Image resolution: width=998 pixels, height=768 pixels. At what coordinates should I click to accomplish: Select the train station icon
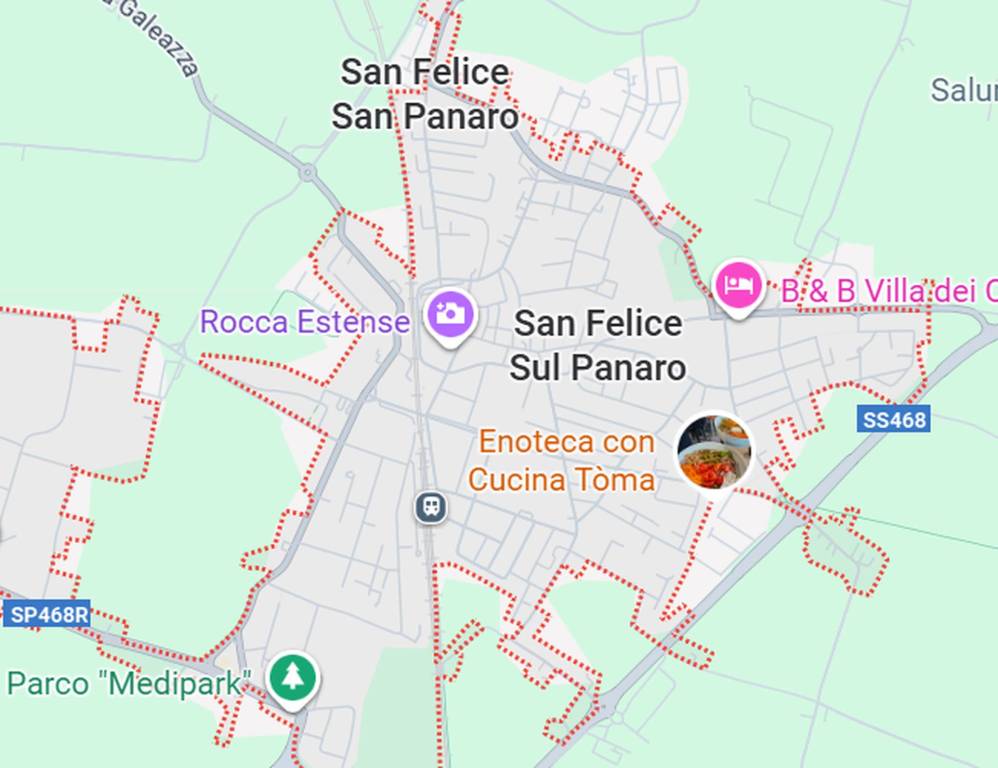[431, 507]
